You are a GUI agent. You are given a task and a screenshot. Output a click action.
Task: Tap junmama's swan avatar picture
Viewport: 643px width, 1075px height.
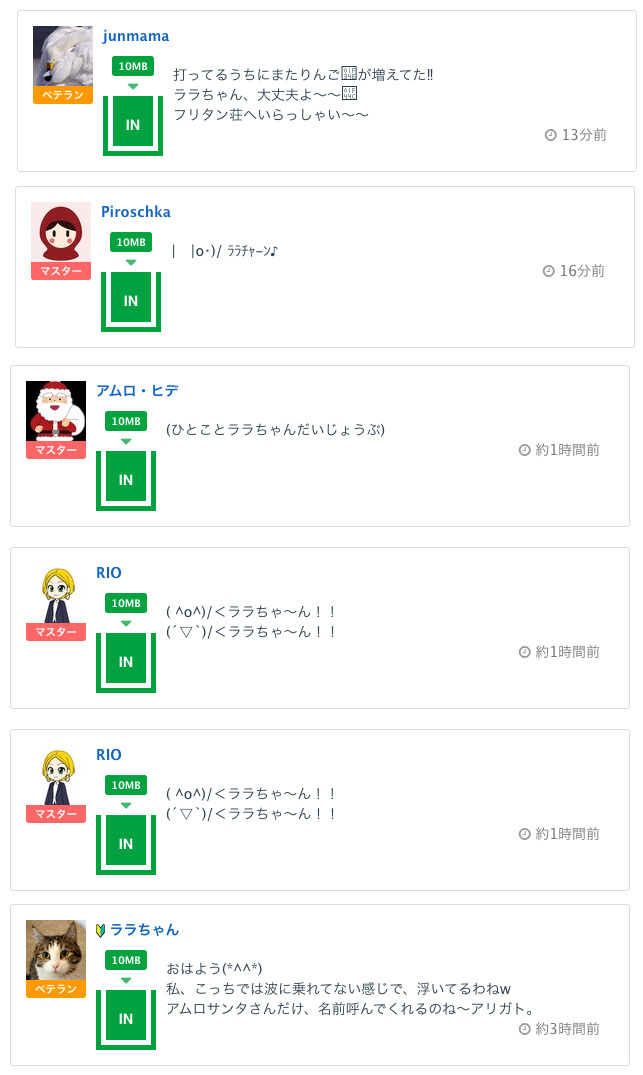(63, 57)
